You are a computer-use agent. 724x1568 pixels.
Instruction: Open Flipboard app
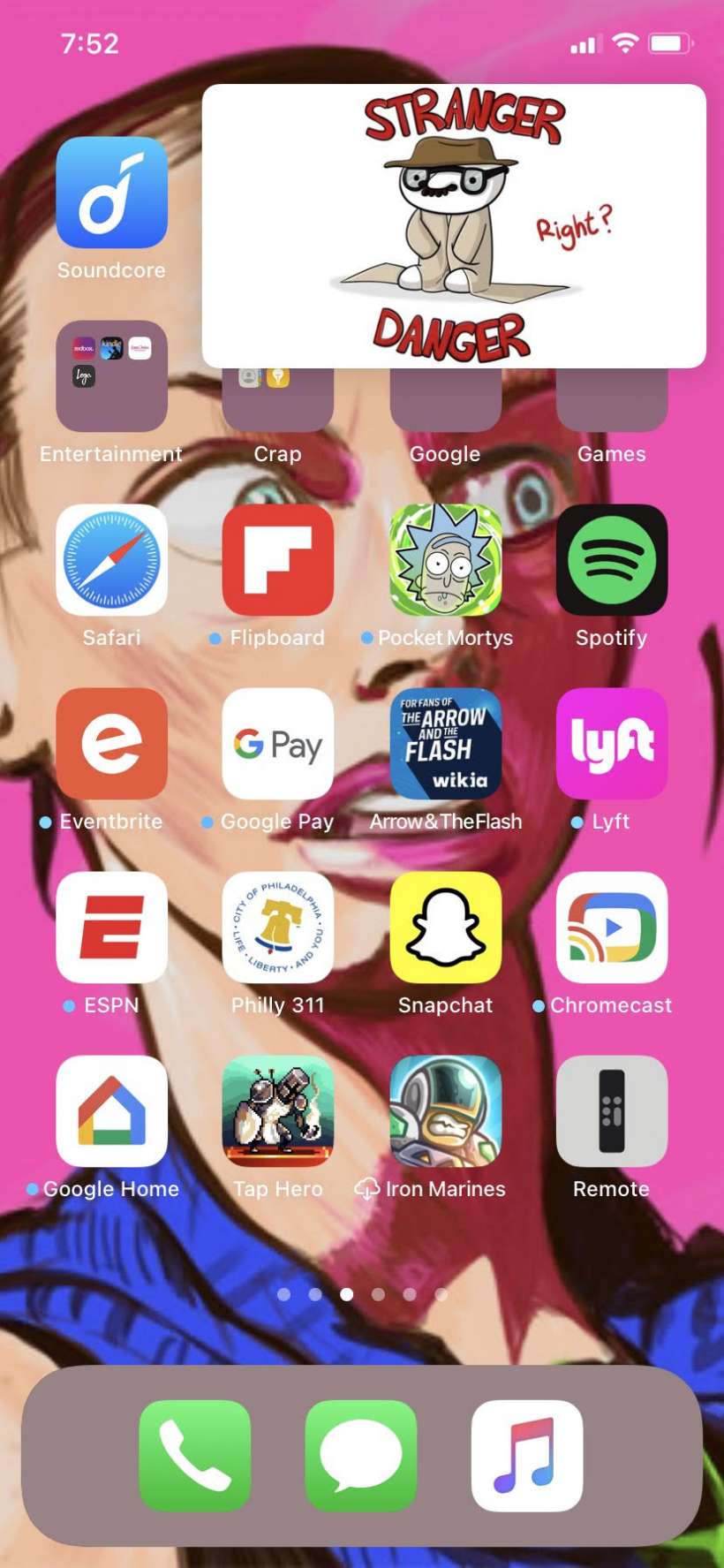[277, 560]
